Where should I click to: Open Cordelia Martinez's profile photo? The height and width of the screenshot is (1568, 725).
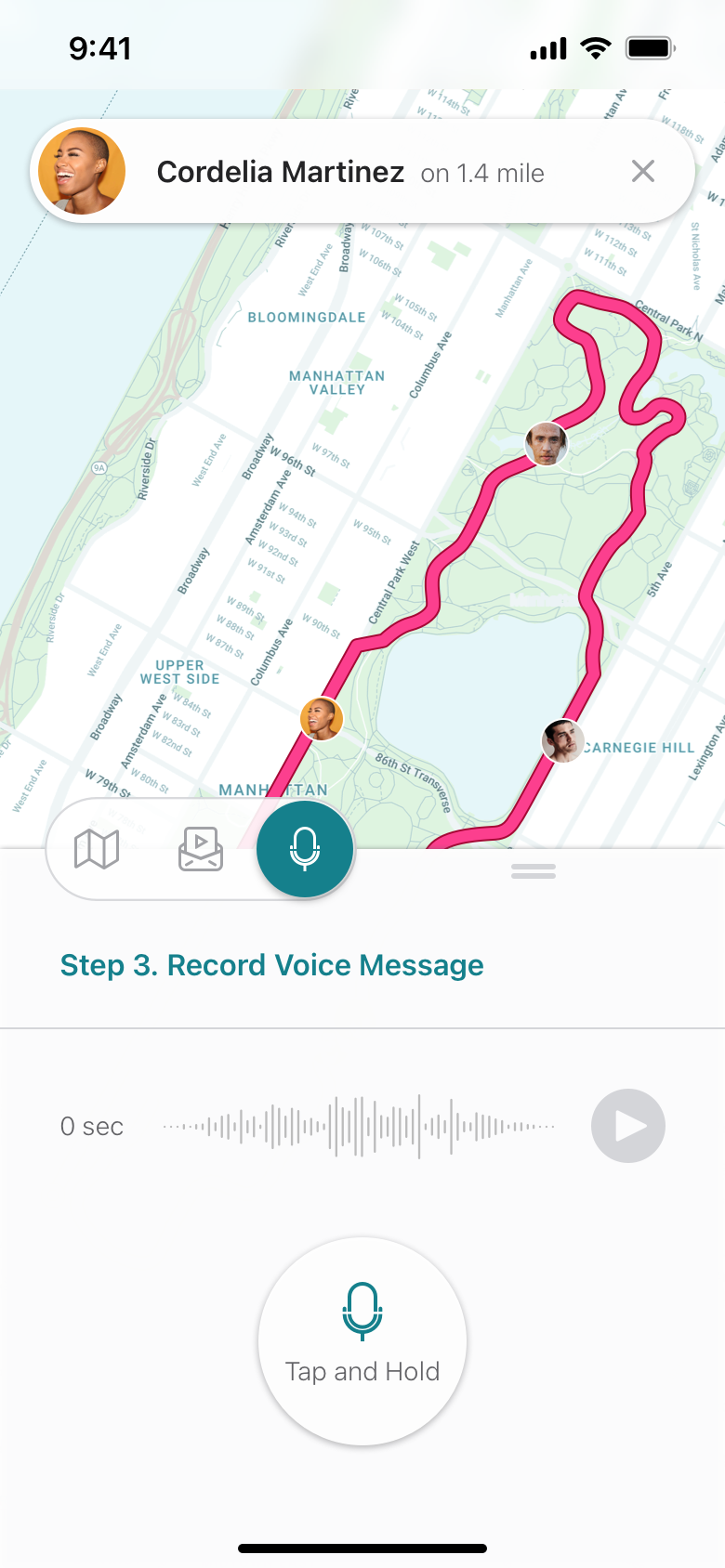click(82, 172)
